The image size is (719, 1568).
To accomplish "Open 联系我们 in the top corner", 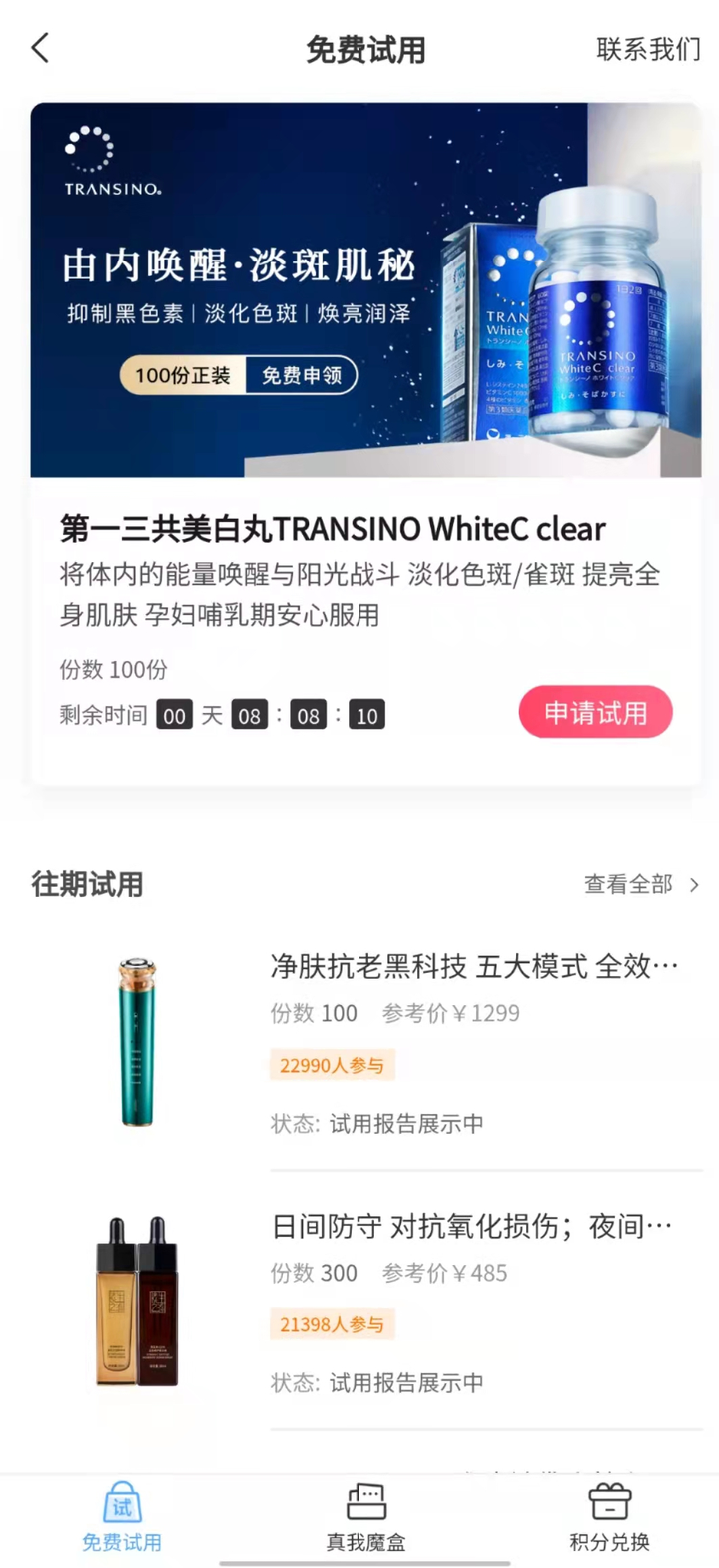I will (648, 47).
